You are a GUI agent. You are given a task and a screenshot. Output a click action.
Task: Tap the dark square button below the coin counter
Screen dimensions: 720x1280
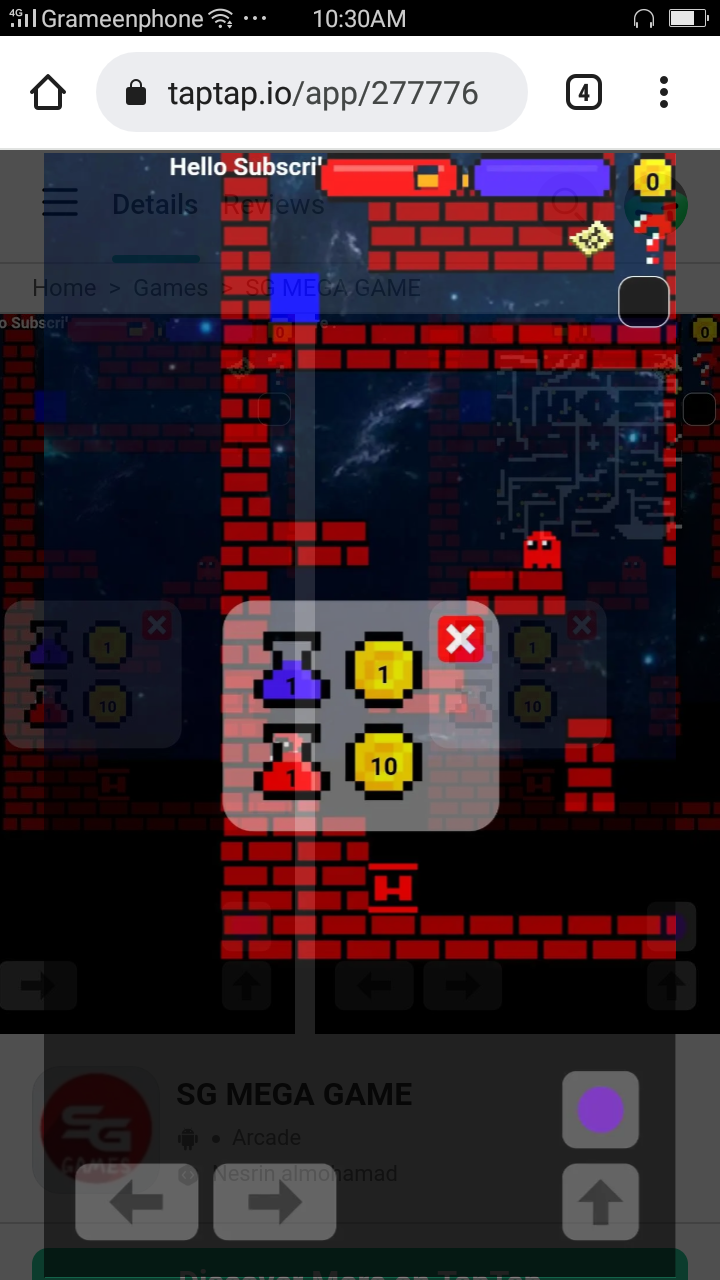pyautogui.click(x=643, y=301)
